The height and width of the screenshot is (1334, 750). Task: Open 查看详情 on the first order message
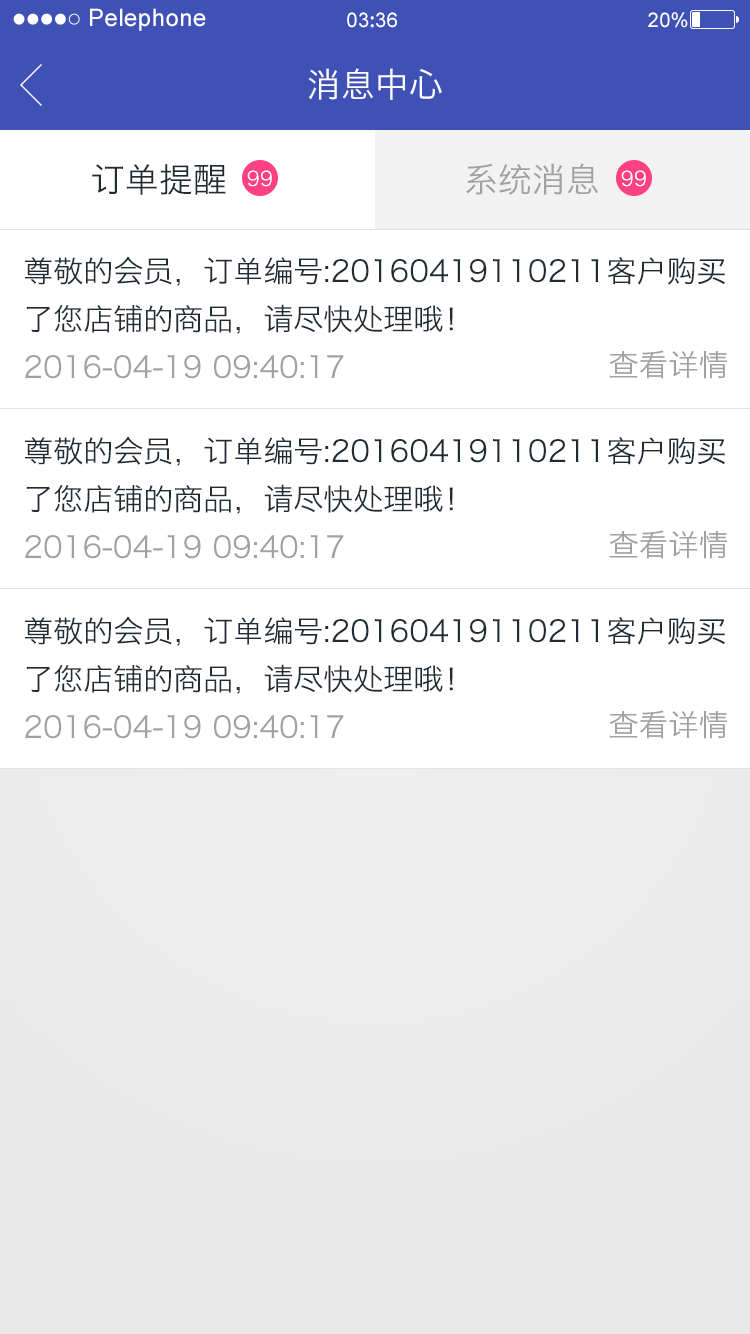pos(668,366)
